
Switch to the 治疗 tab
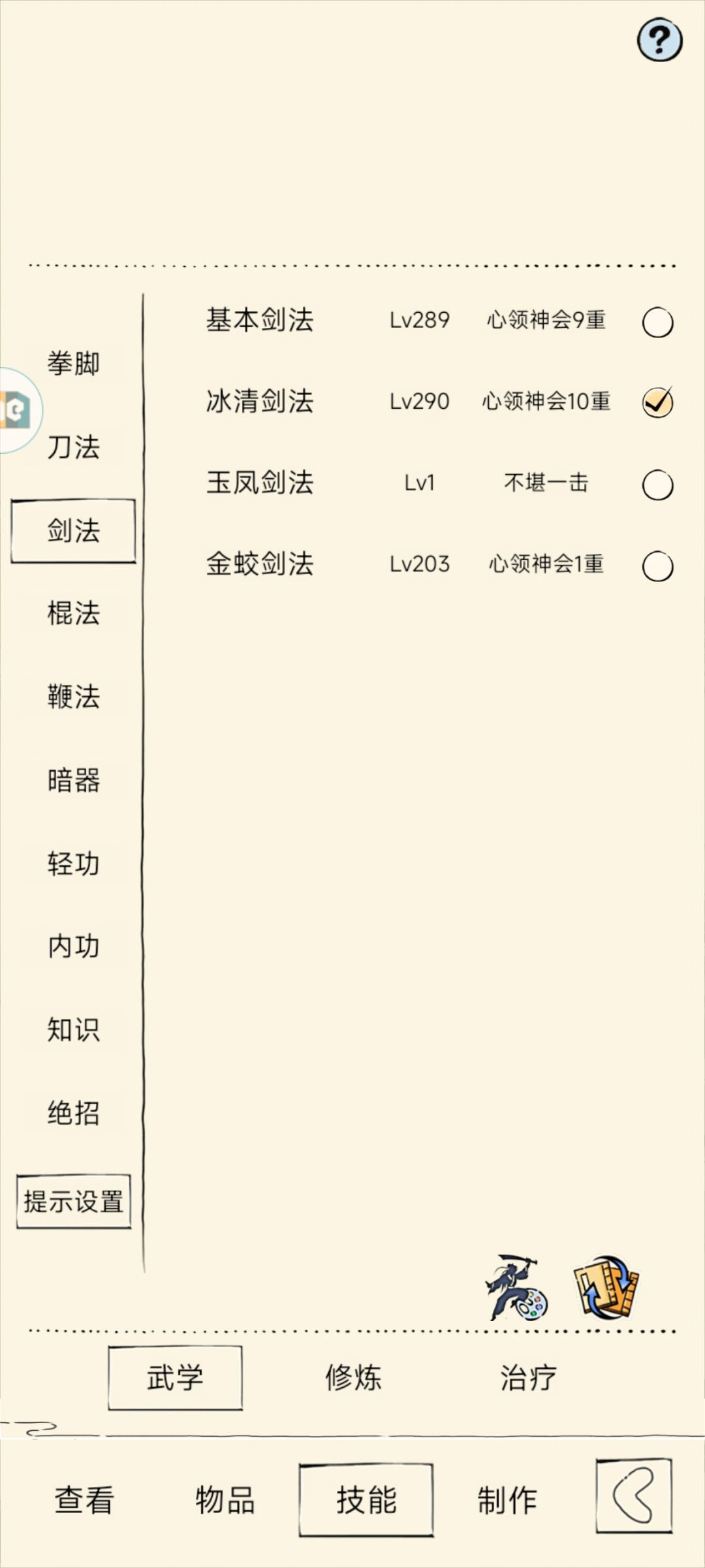pyautogui.click(x=528, y=1377)
